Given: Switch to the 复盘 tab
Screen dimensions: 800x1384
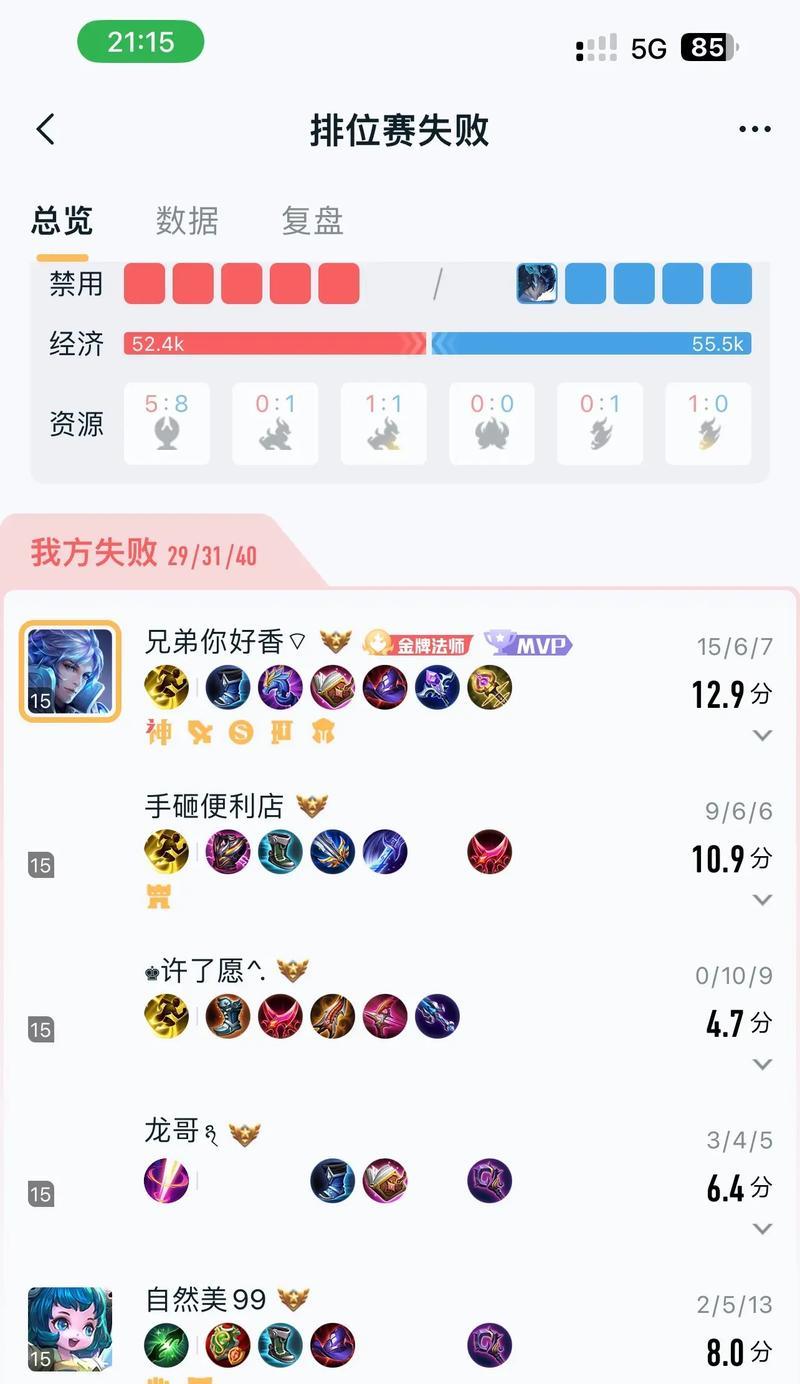Looking at the screenshot, I should tap(312, 220).
